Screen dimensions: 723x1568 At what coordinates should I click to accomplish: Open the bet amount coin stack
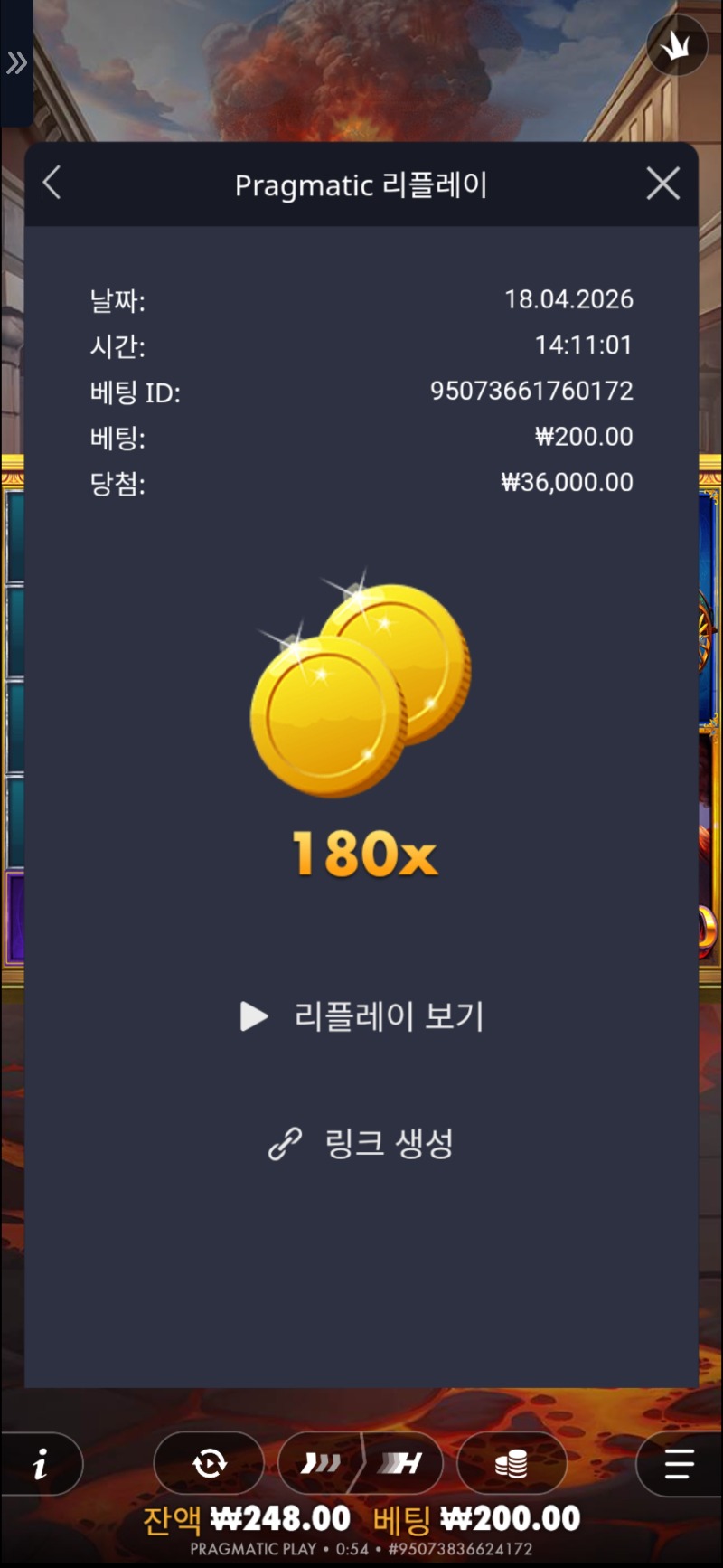512,1463
